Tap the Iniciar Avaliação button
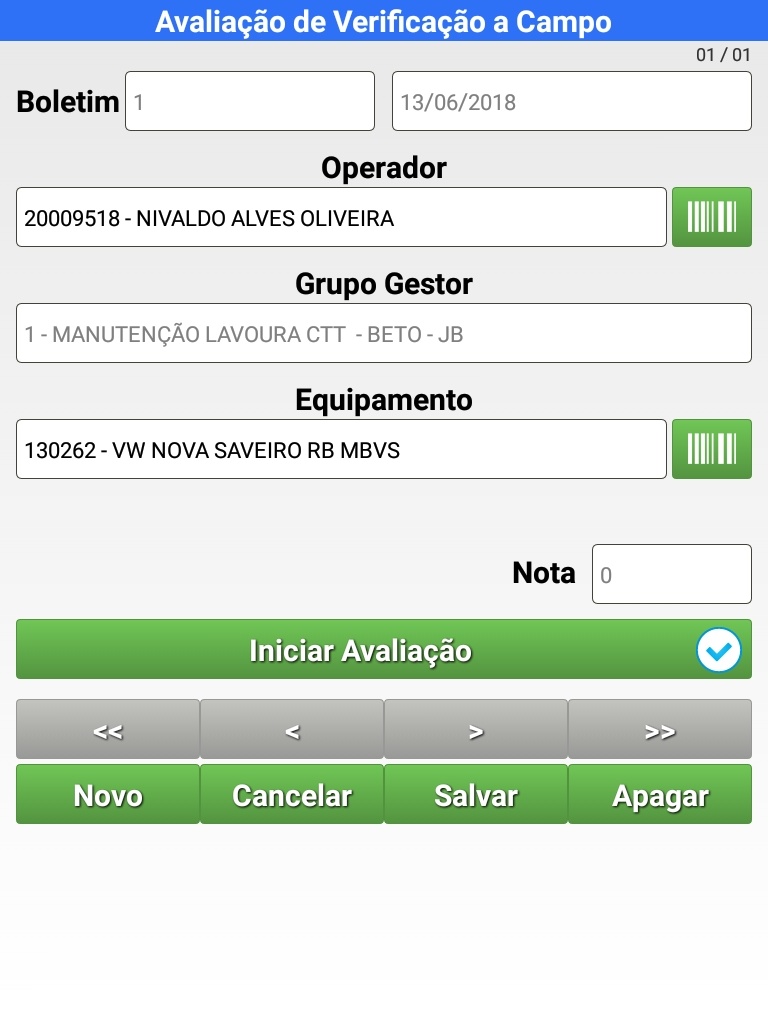The width and height of the screenshot is (768, 1024). pos(360,650)
